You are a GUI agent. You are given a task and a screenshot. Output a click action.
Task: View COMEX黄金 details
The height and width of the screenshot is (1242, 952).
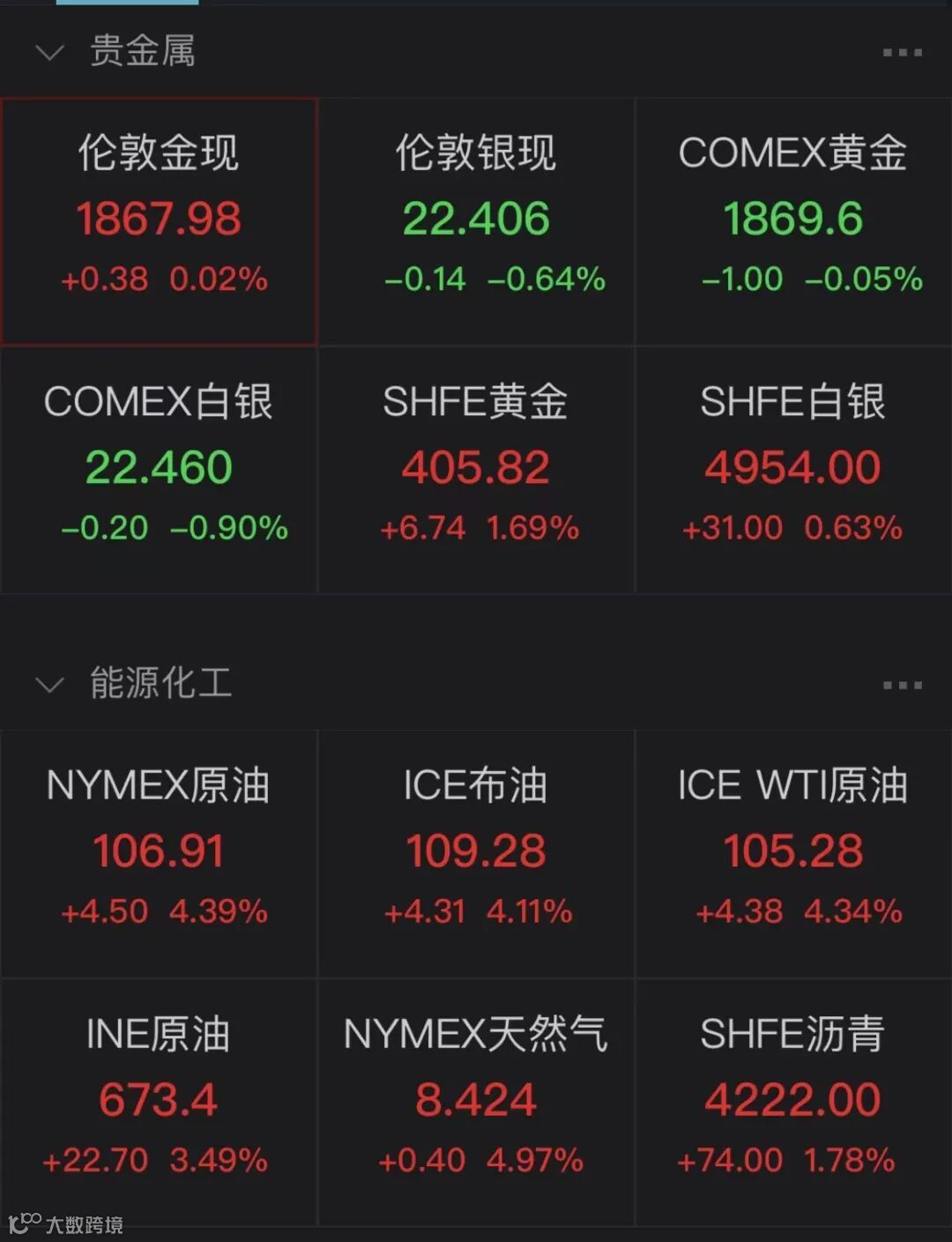pos(793,220)
